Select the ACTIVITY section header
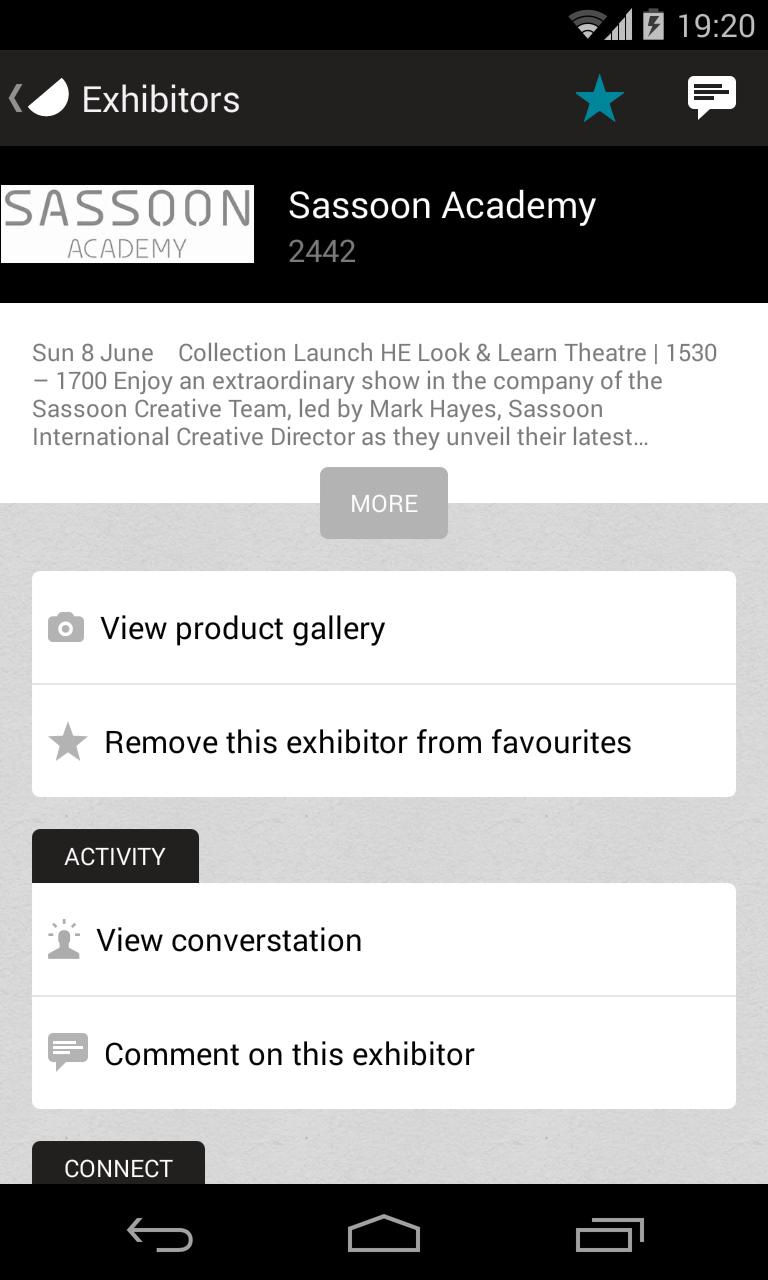The width and height of the screenshot is (768, 1280). click(114, 856)
